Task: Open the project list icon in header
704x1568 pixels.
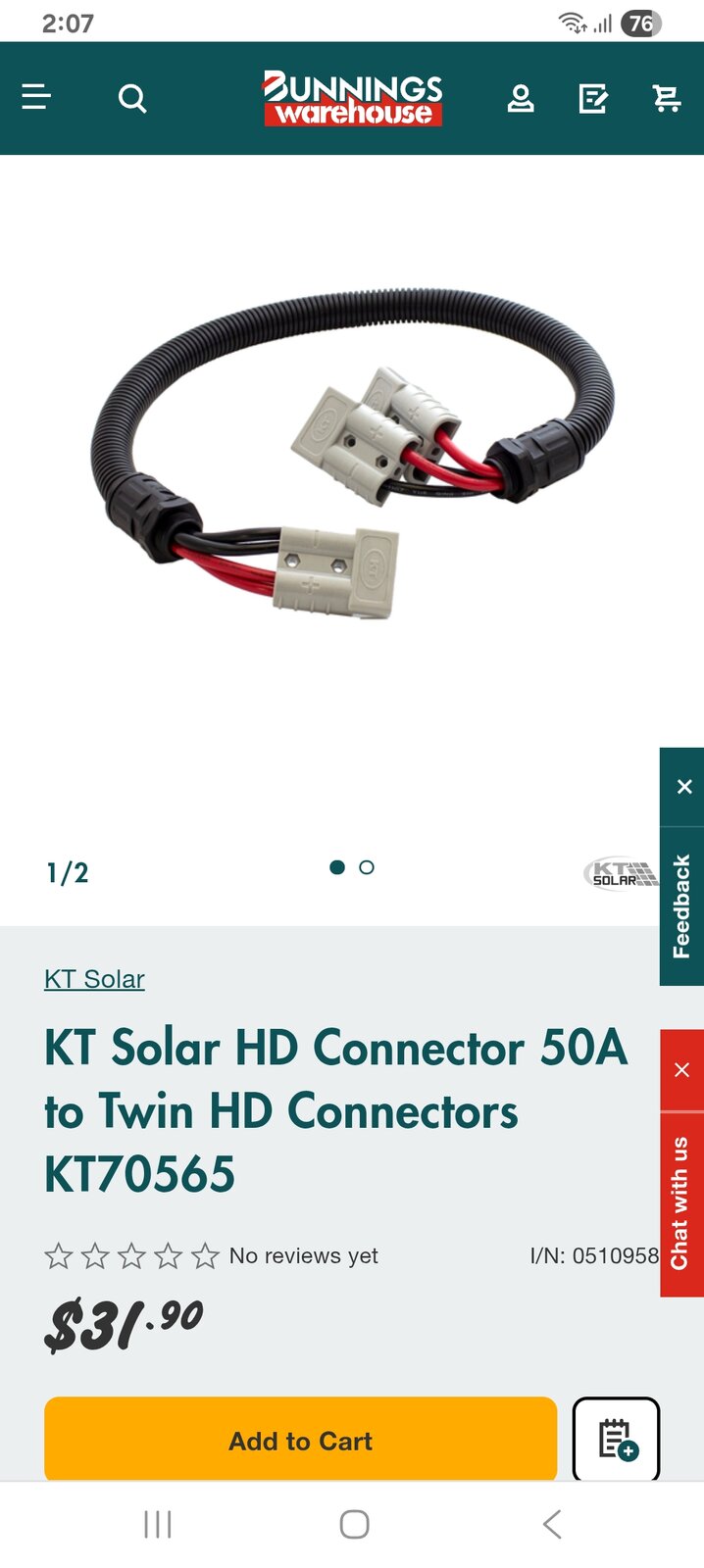Action: tap(593, 98)
